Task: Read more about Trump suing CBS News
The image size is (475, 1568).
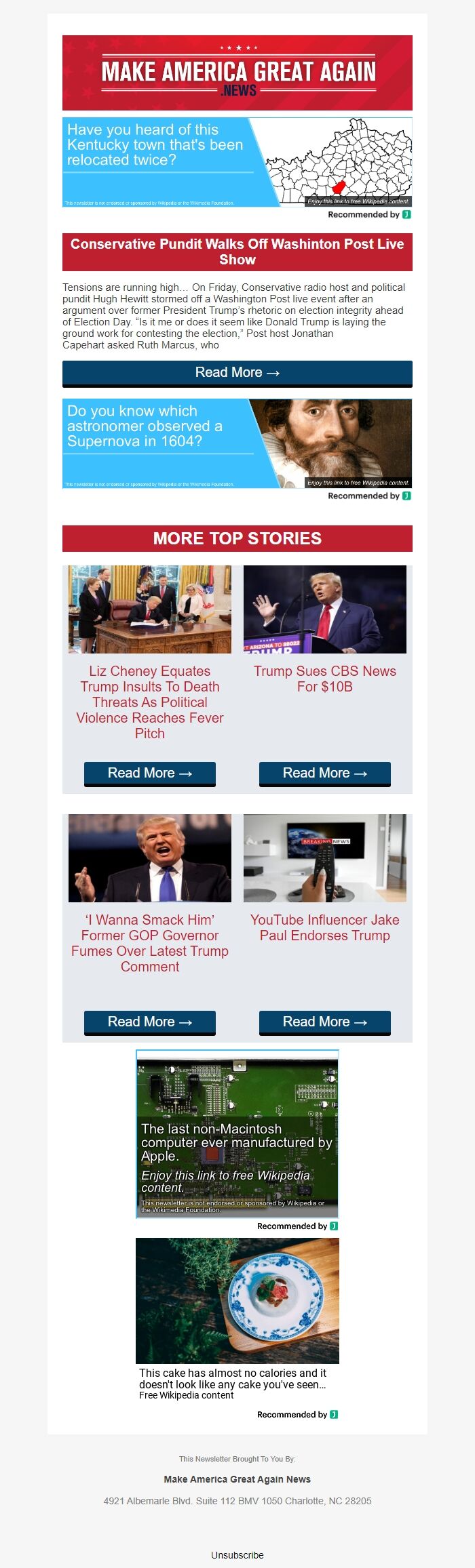Action: tap(324, 773)
